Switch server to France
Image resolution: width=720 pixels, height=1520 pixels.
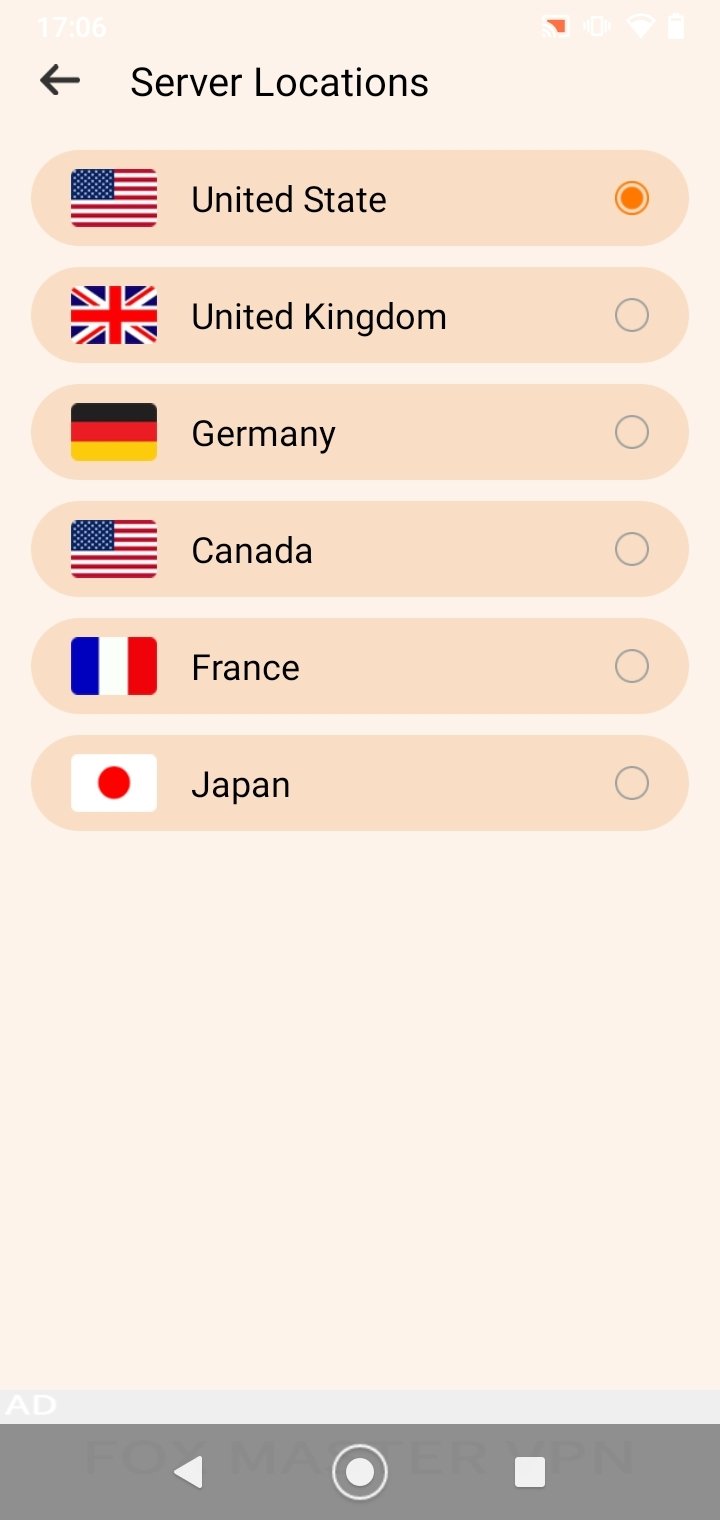360,666
